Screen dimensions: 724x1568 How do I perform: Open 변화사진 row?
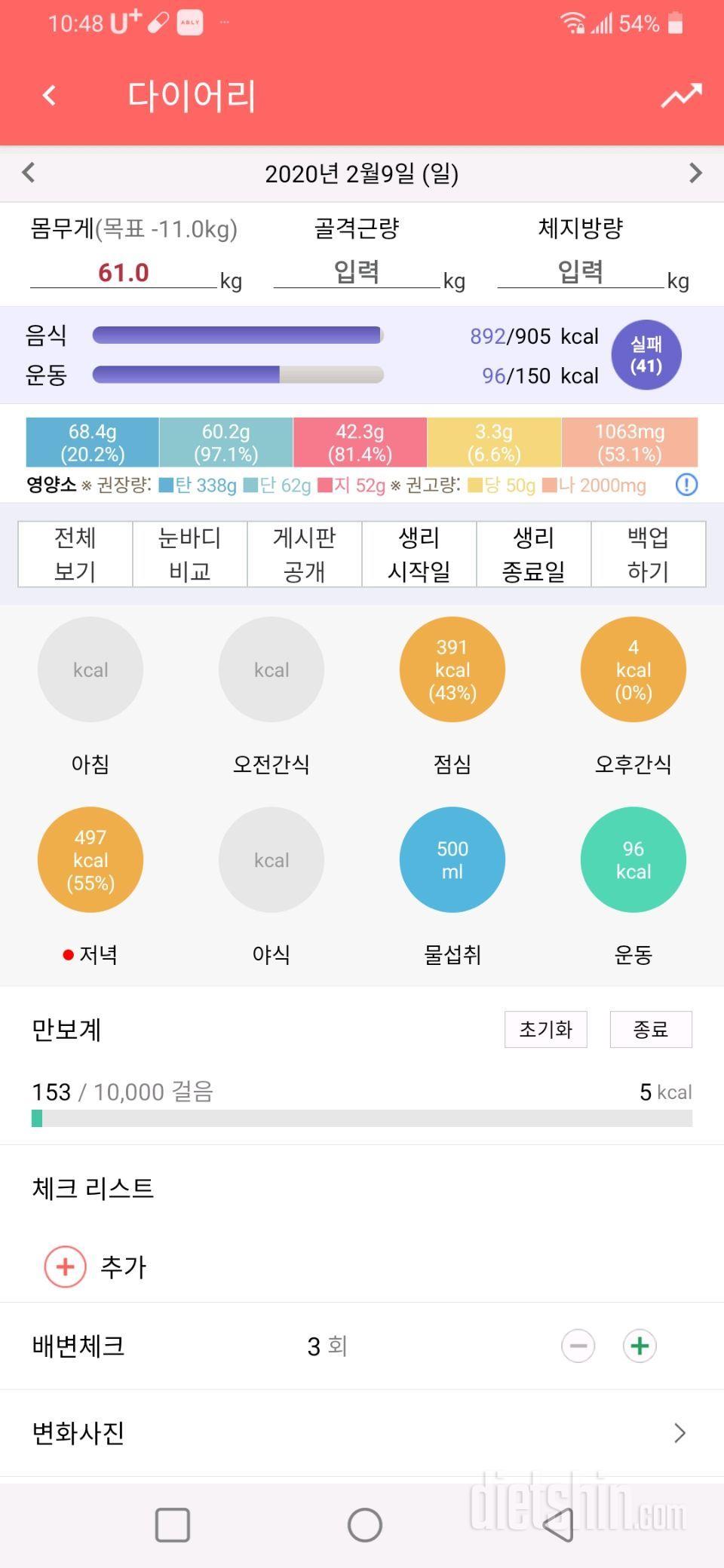point(362,1432)
